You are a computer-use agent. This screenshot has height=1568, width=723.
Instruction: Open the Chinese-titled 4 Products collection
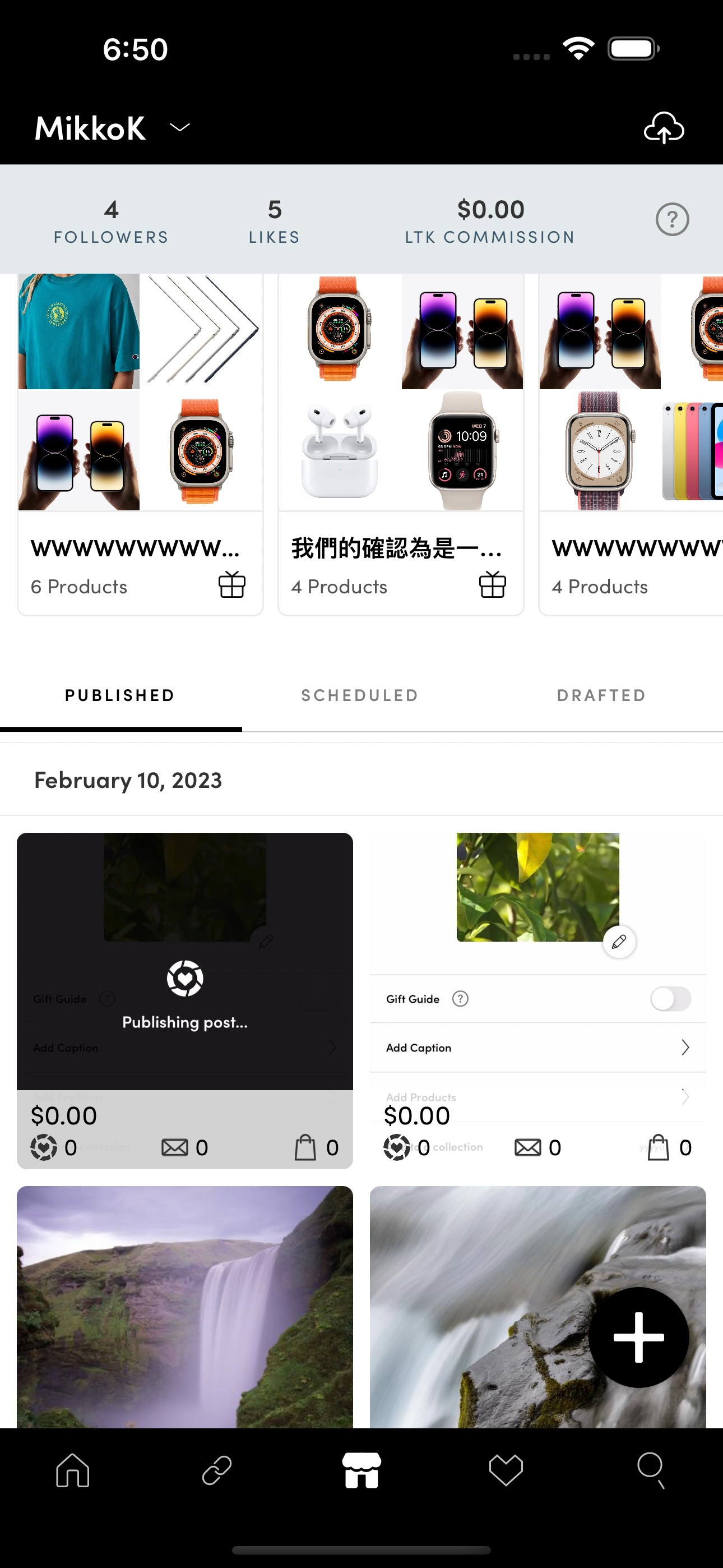tap(400, 444)
